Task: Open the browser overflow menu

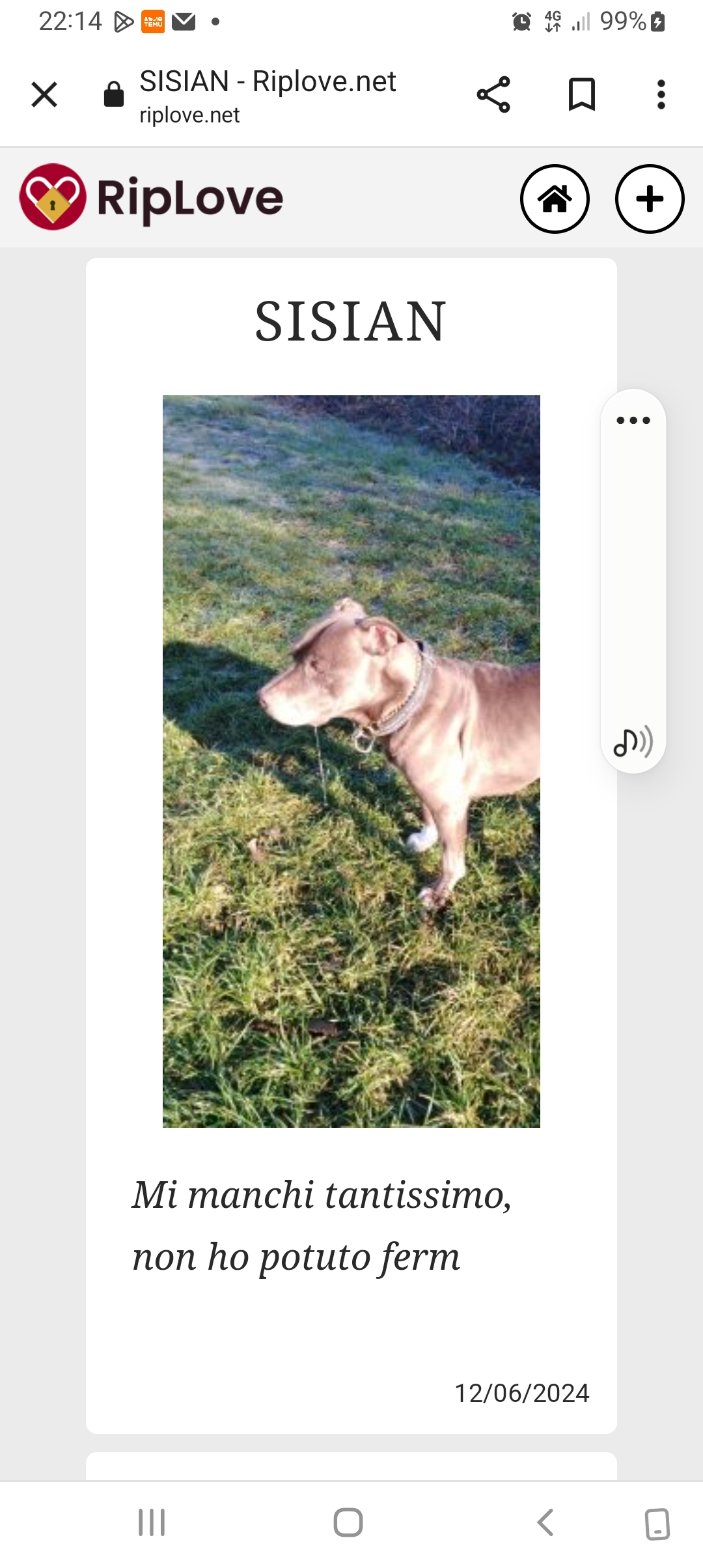Action: coord(661,95)
